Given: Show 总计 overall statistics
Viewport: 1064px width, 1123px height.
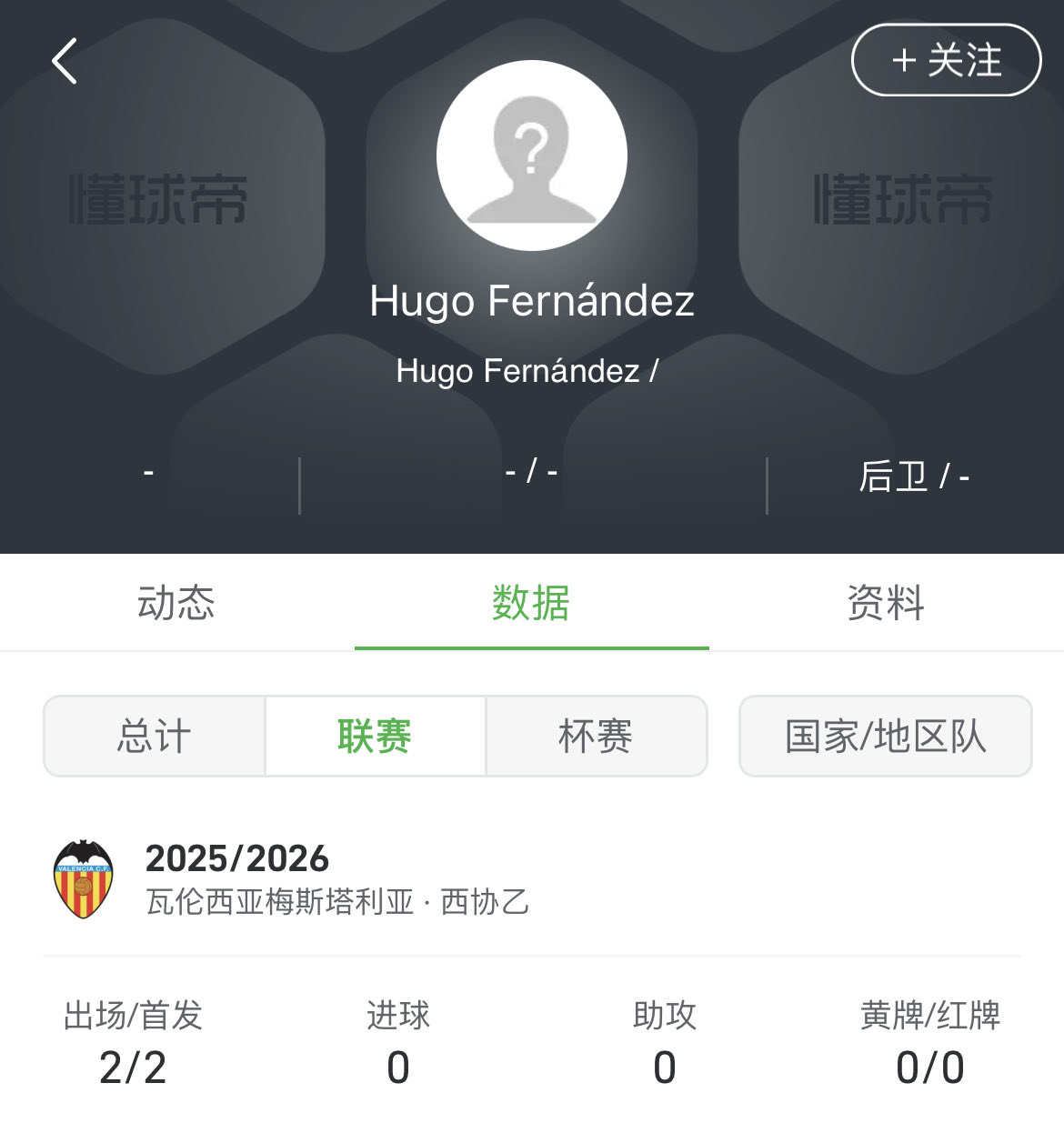Looking at the screenshot, I should pos(155,736).
